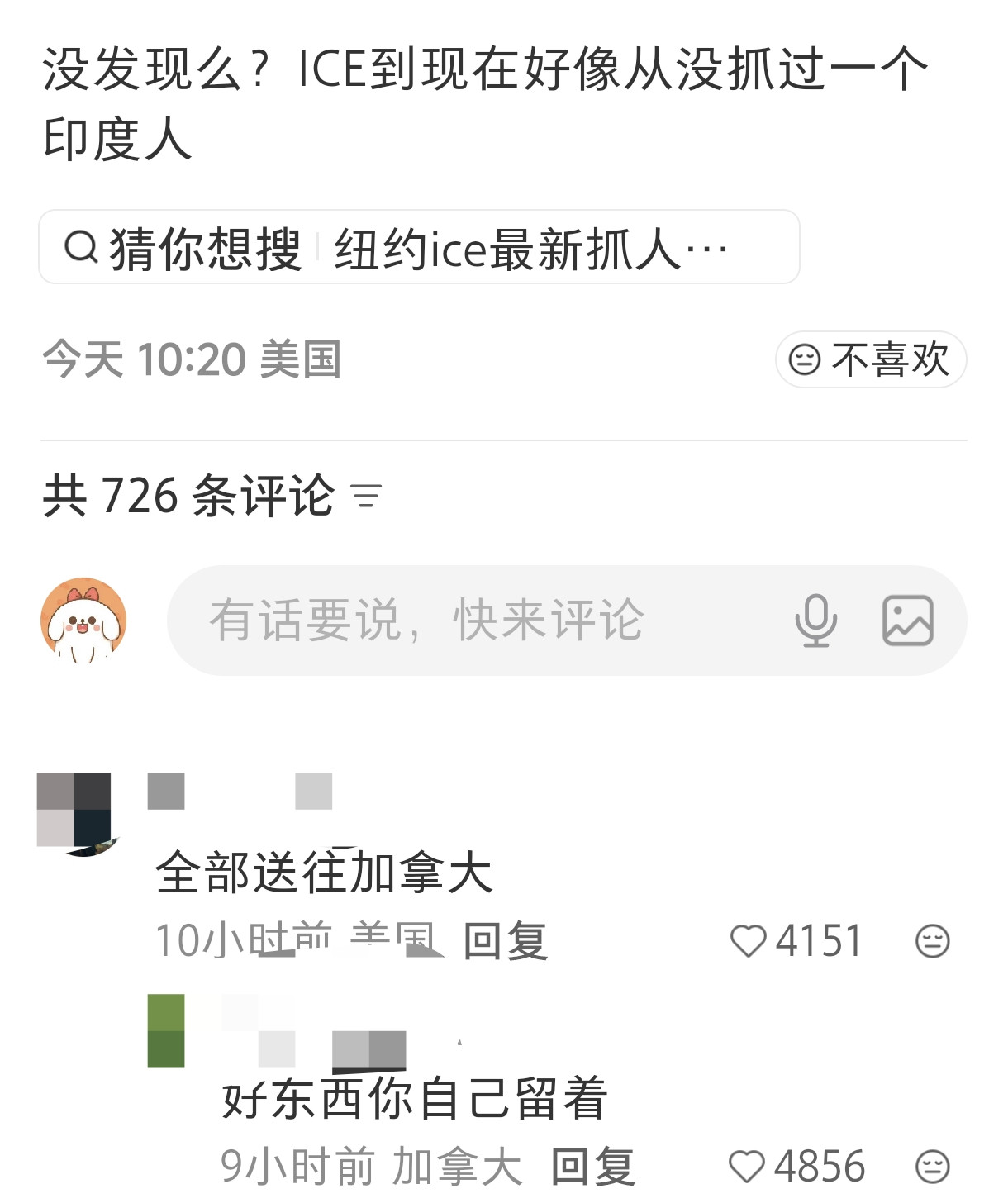The width and height of the screenshot is (1008, 1203).
Task: Tap 回复 under 全部送往加拿大
Action: (506, 941)
